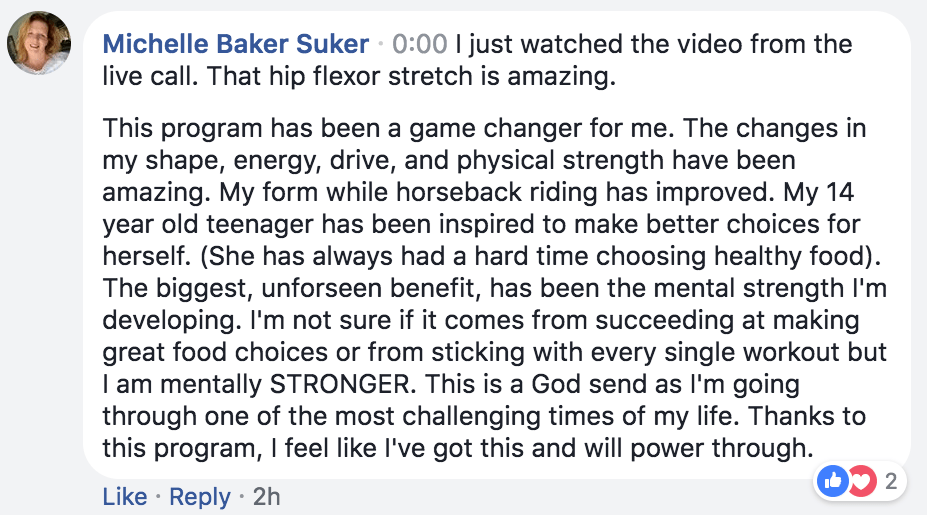Viewport: 927px width, 515px height.
Task: Open Michelle Baker Suker's profile name link
Action: tap(236, 44)
